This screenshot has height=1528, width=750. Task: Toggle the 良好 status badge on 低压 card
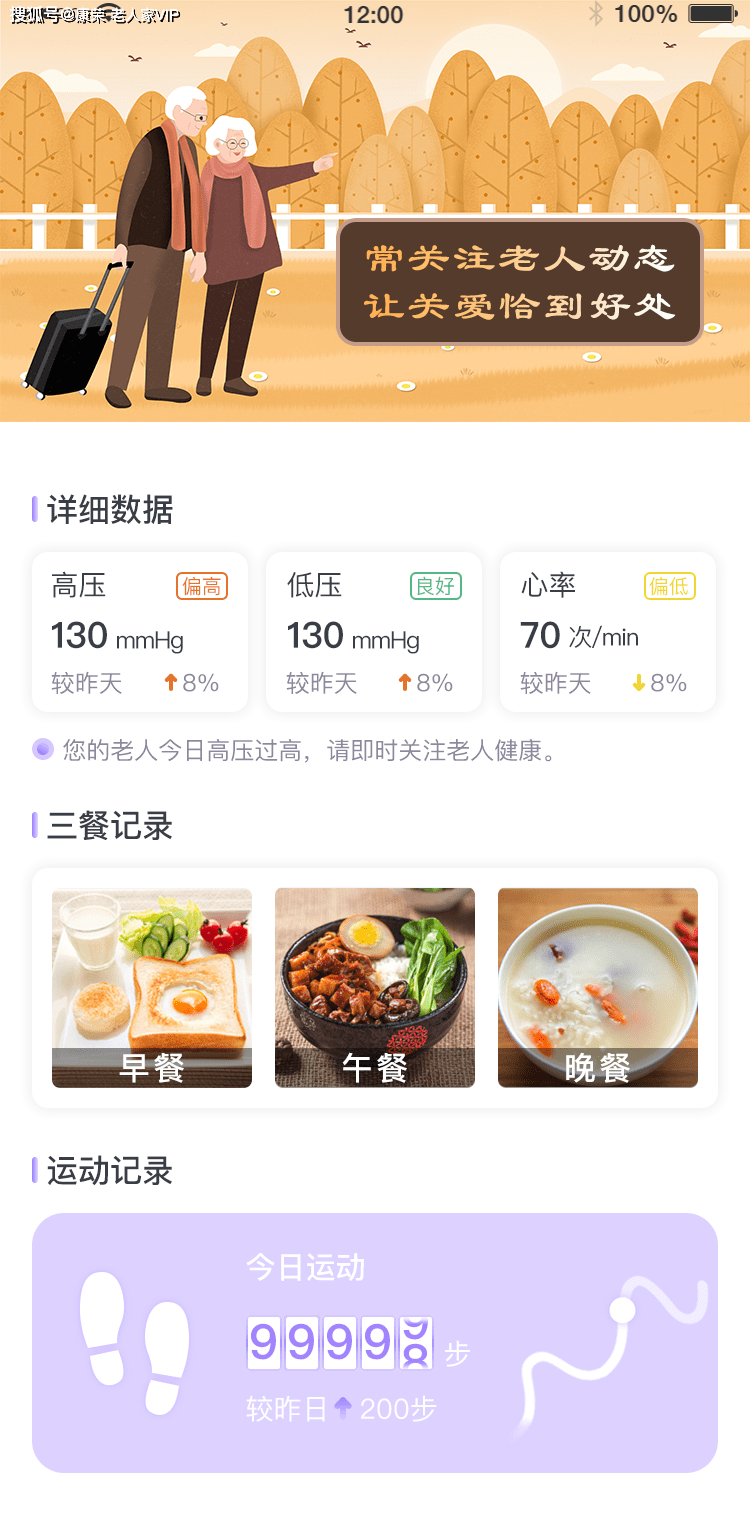pos(436,585)
